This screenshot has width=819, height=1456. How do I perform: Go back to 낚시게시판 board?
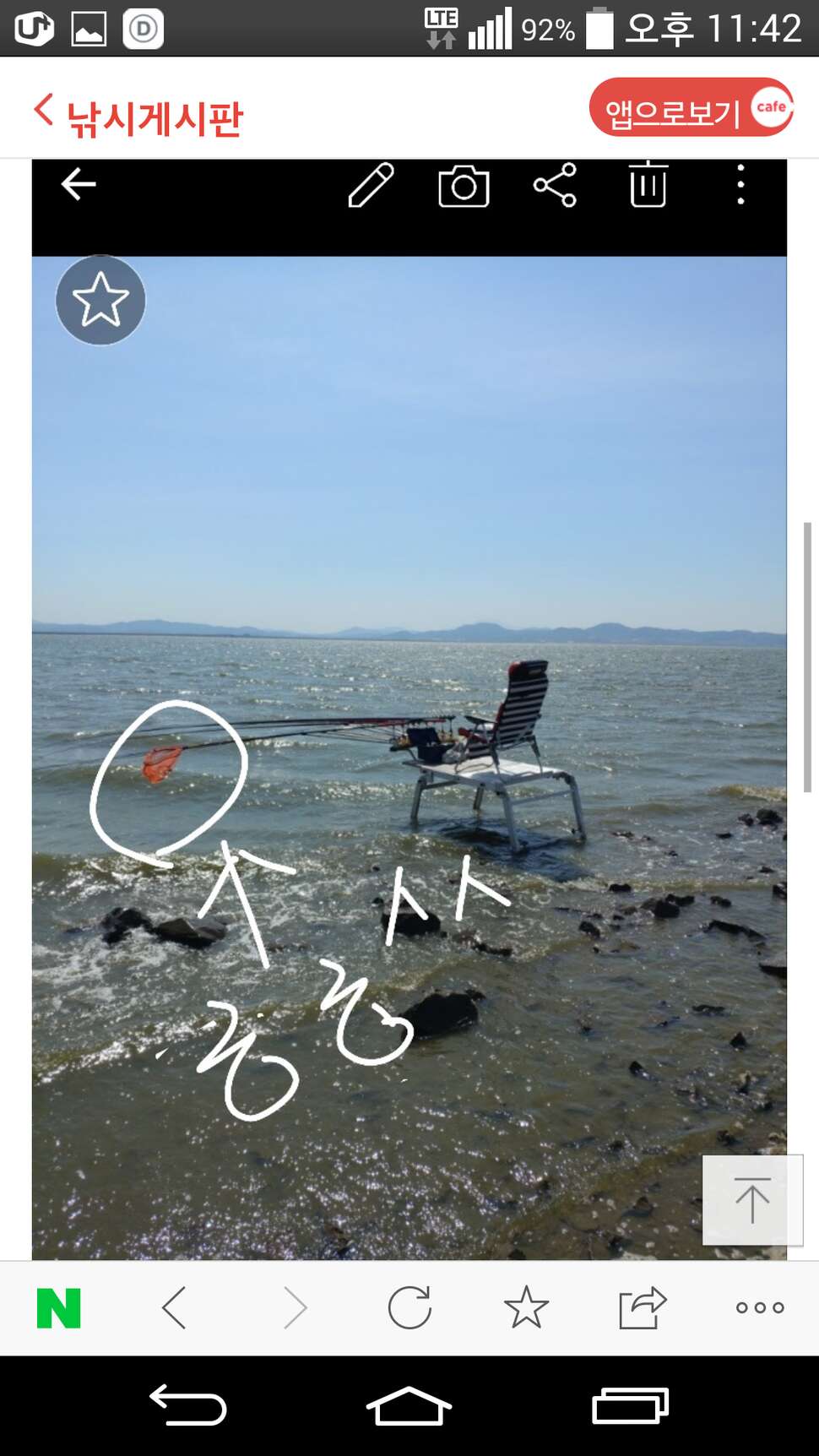(x=138, y=115)
